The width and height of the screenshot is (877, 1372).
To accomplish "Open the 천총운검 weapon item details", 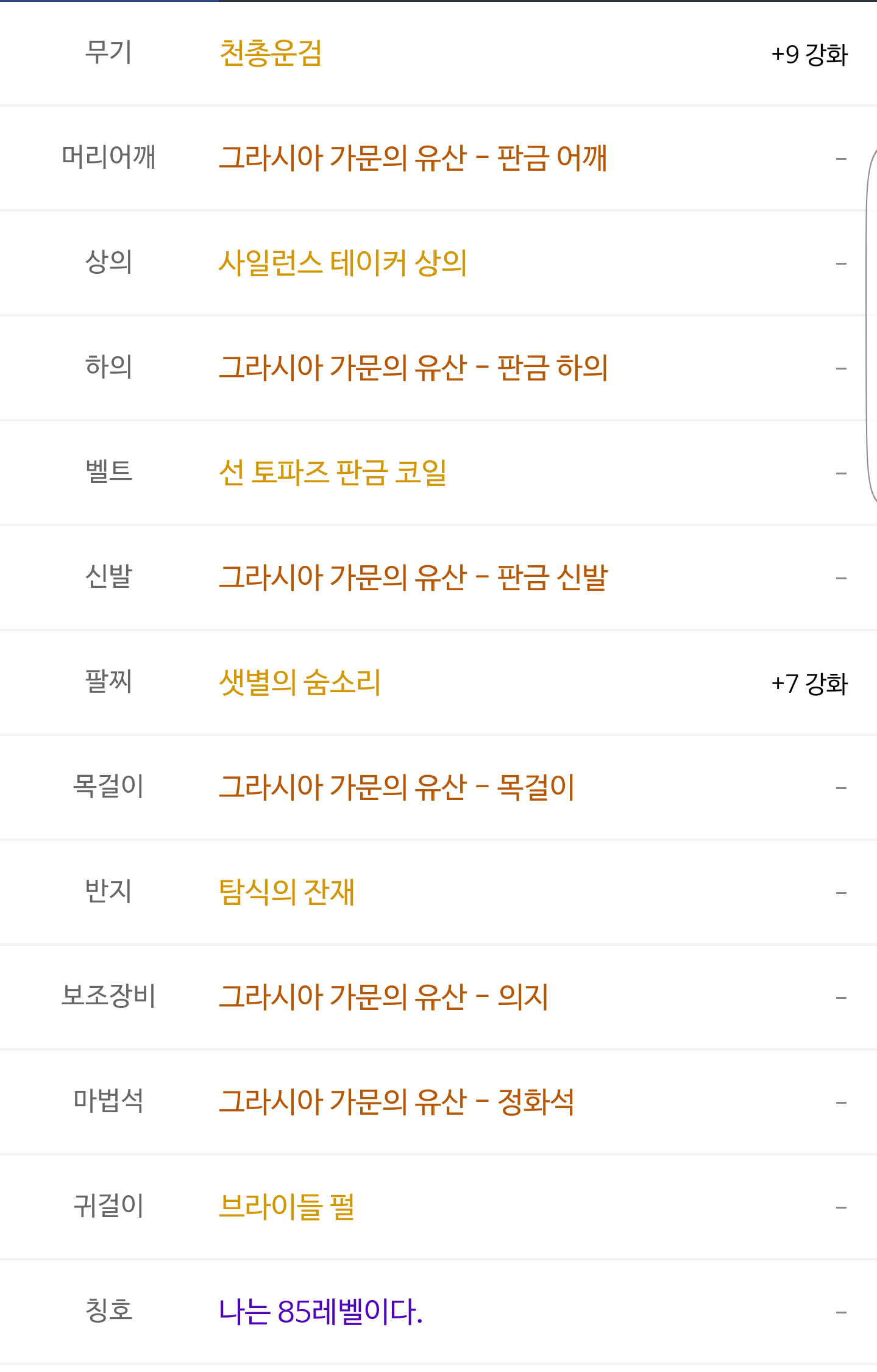I will (270, 53).
